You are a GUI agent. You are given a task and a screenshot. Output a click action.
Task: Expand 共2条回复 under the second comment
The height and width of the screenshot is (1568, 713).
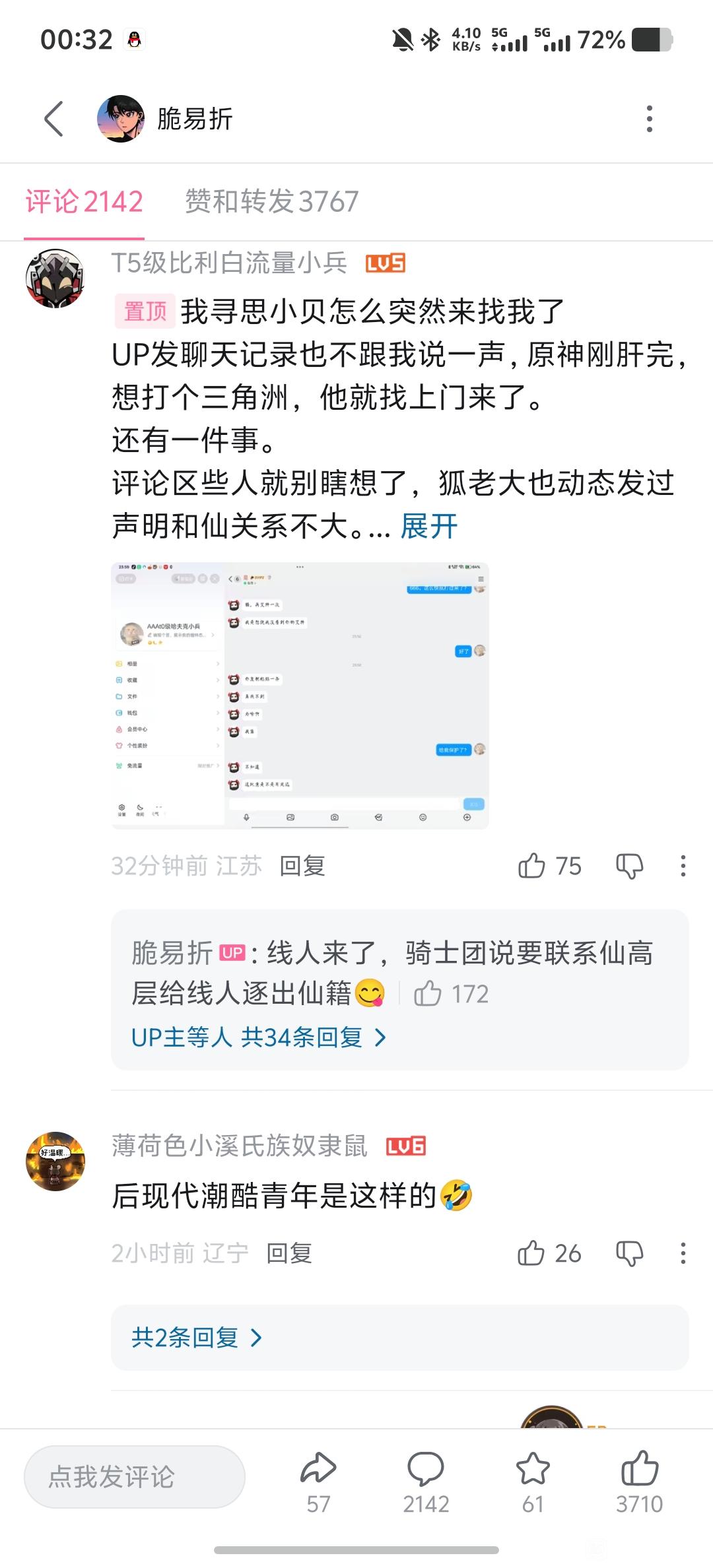coord(197,1338)
